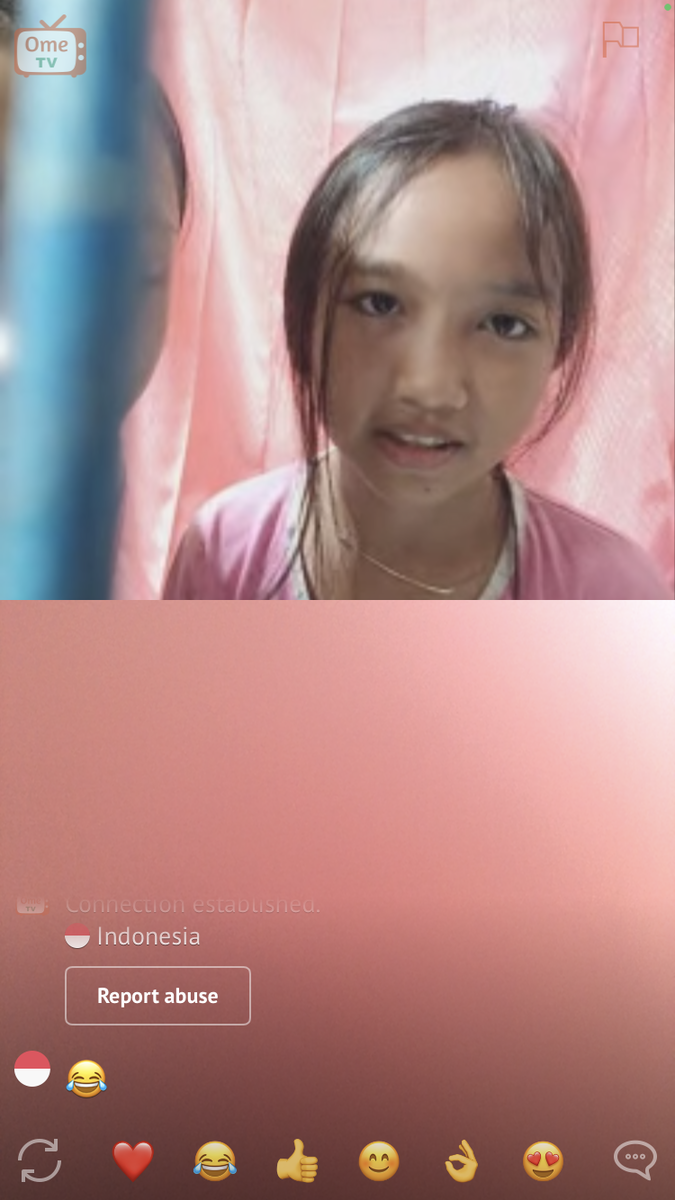Send a red heart reaction

click(x=132, y=1161)
